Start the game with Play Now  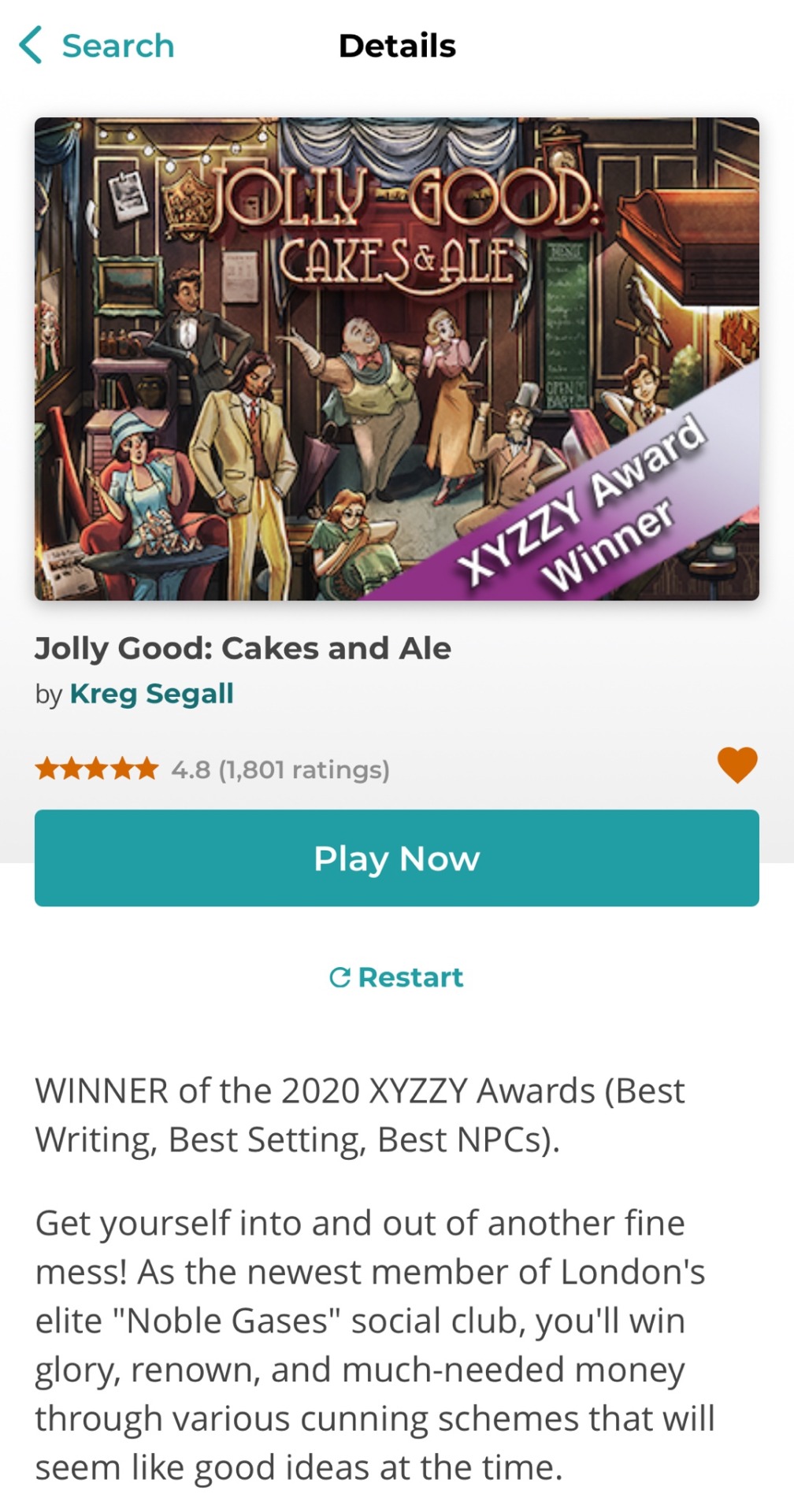(x=397, y=858)
